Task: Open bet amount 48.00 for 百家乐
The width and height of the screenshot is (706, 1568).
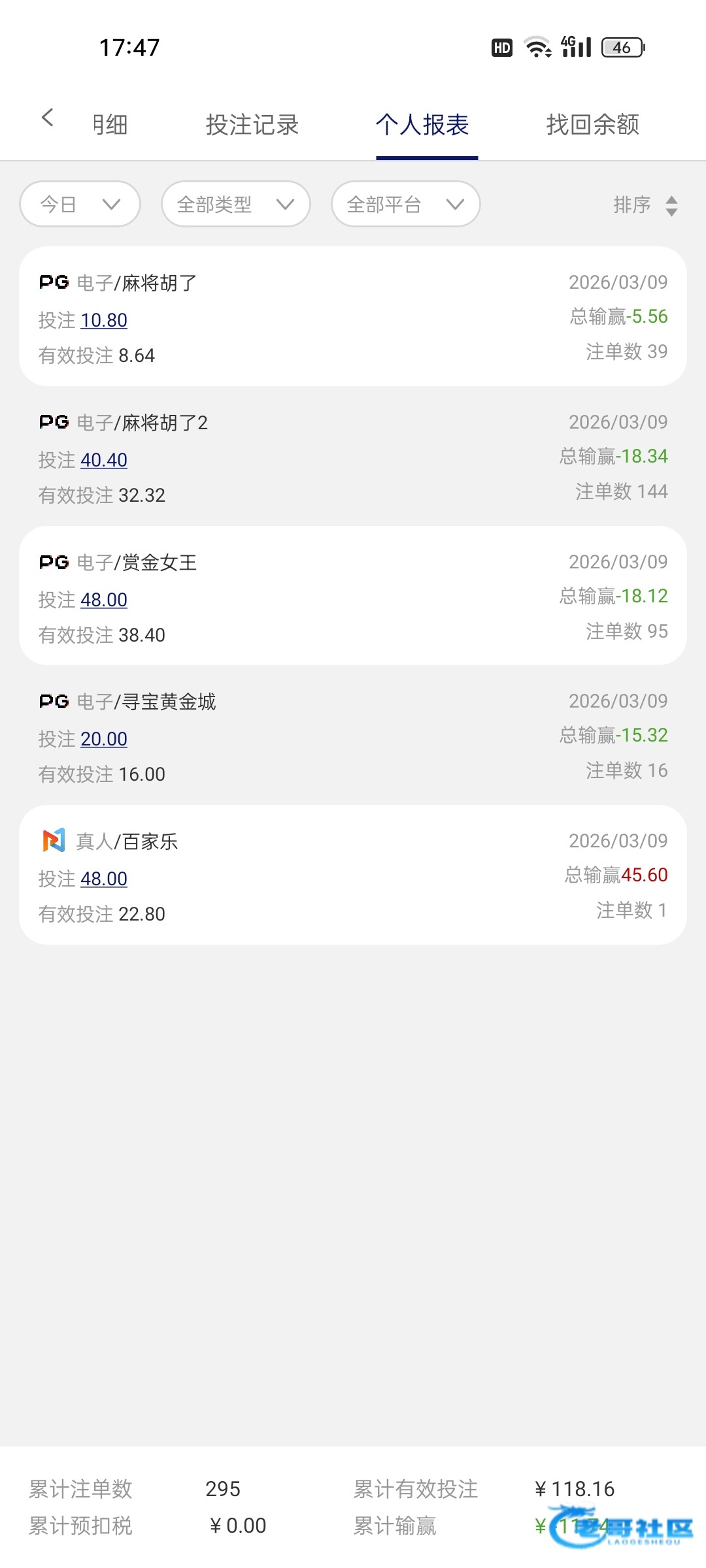Action: [x=104, y=879]
